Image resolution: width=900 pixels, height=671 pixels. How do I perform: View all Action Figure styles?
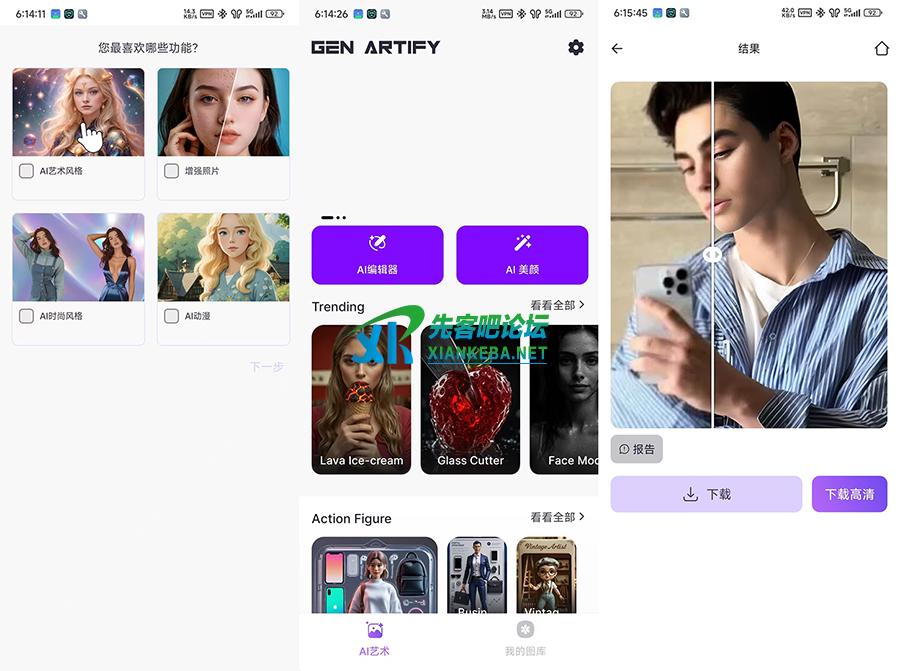[x=557, y=517]
